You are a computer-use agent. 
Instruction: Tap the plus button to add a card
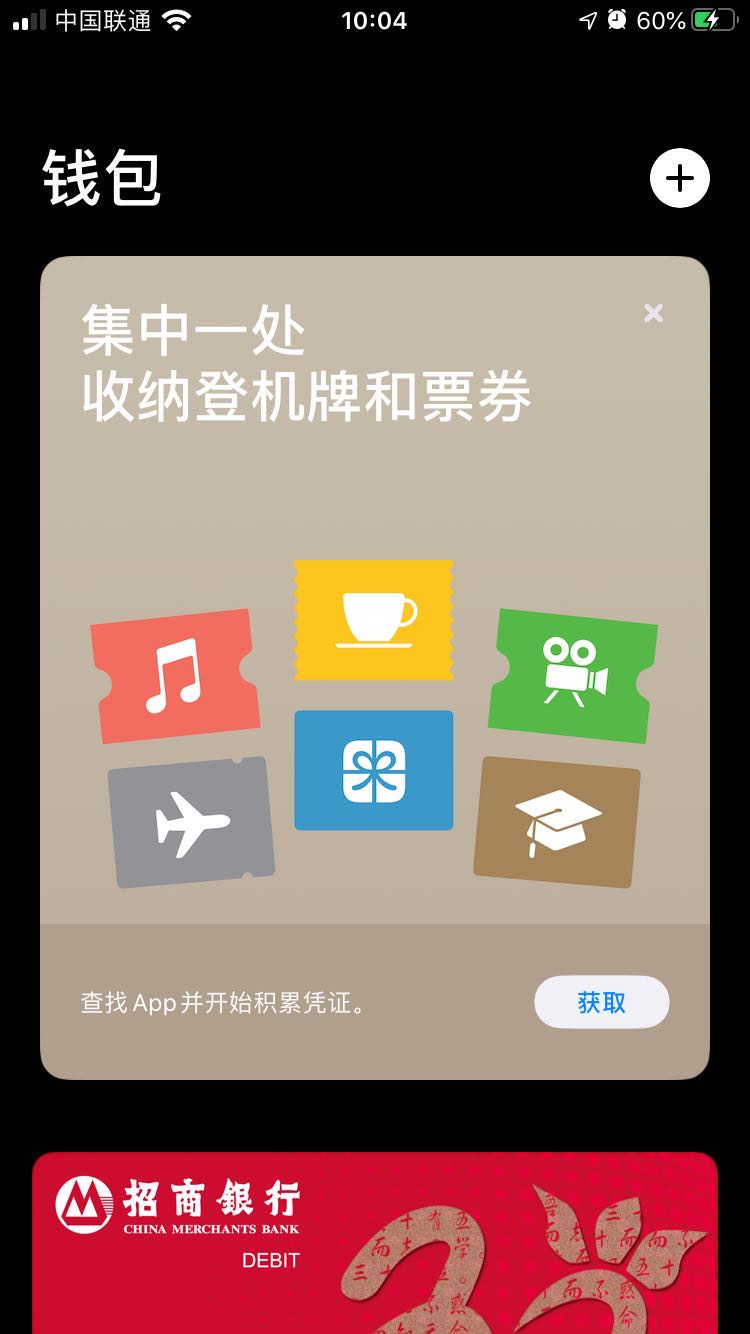point(679,177)
